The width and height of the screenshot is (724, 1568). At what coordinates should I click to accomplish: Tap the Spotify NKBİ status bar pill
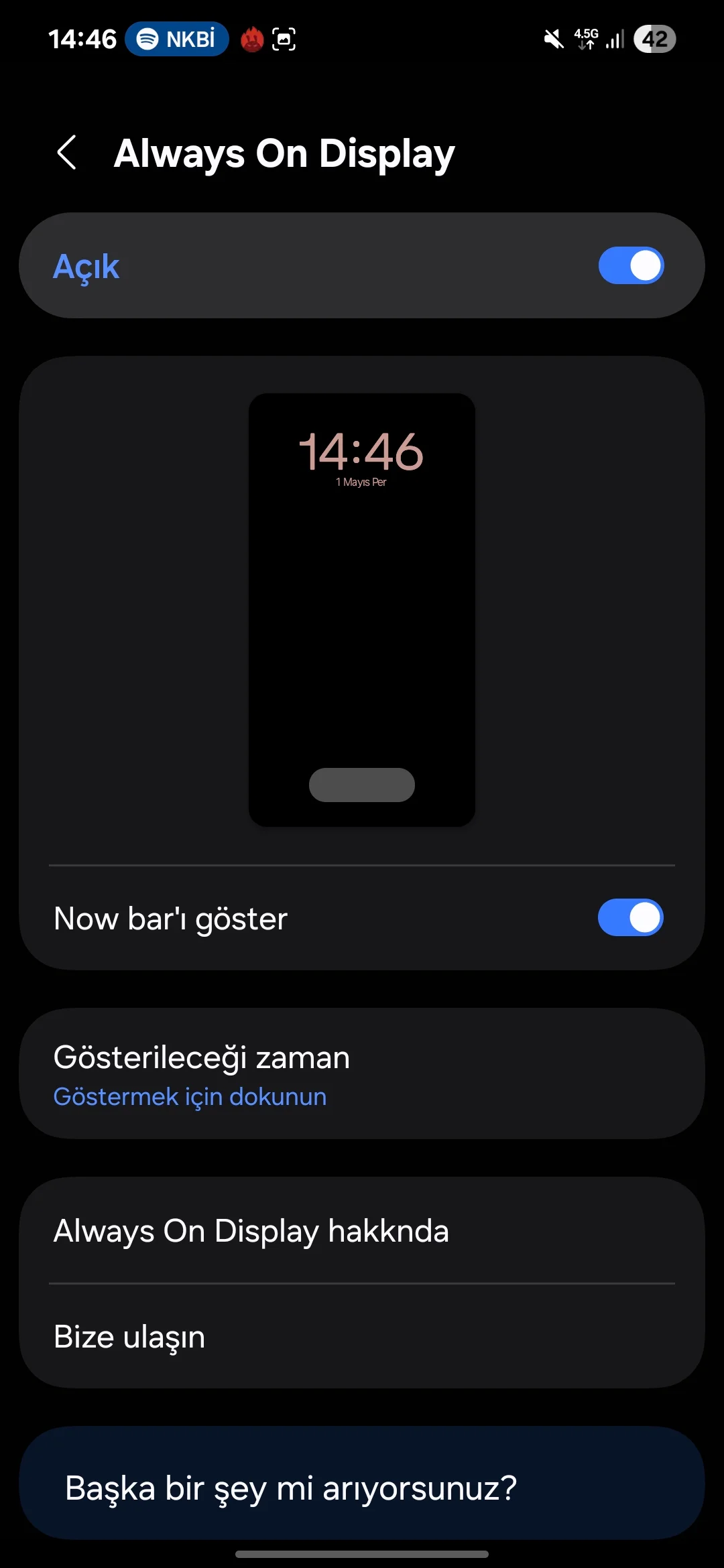point(177,39)
